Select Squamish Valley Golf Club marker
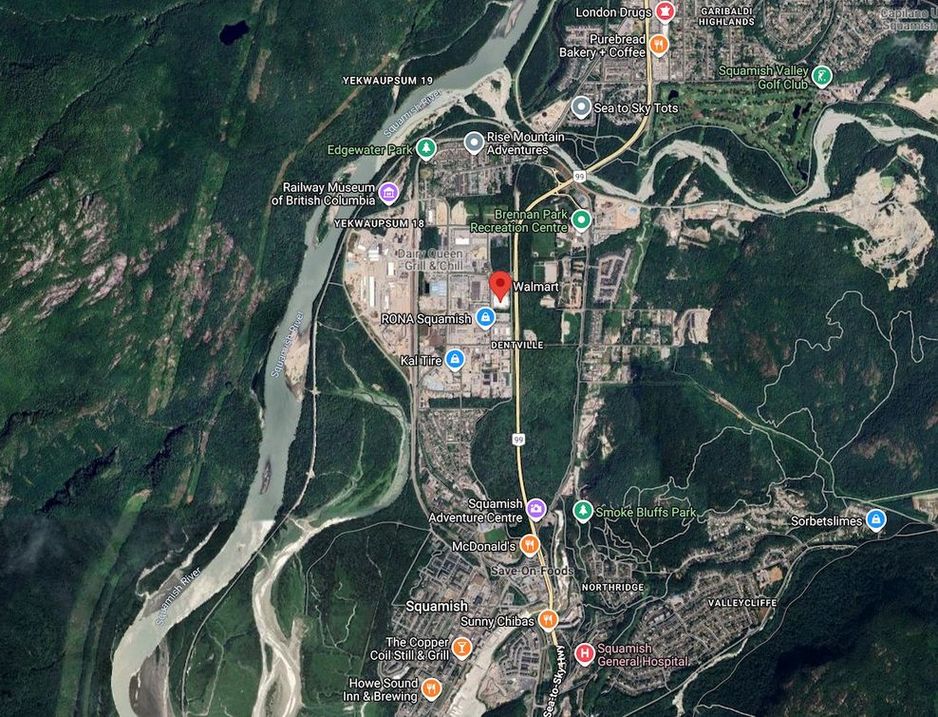 [822, 77]
